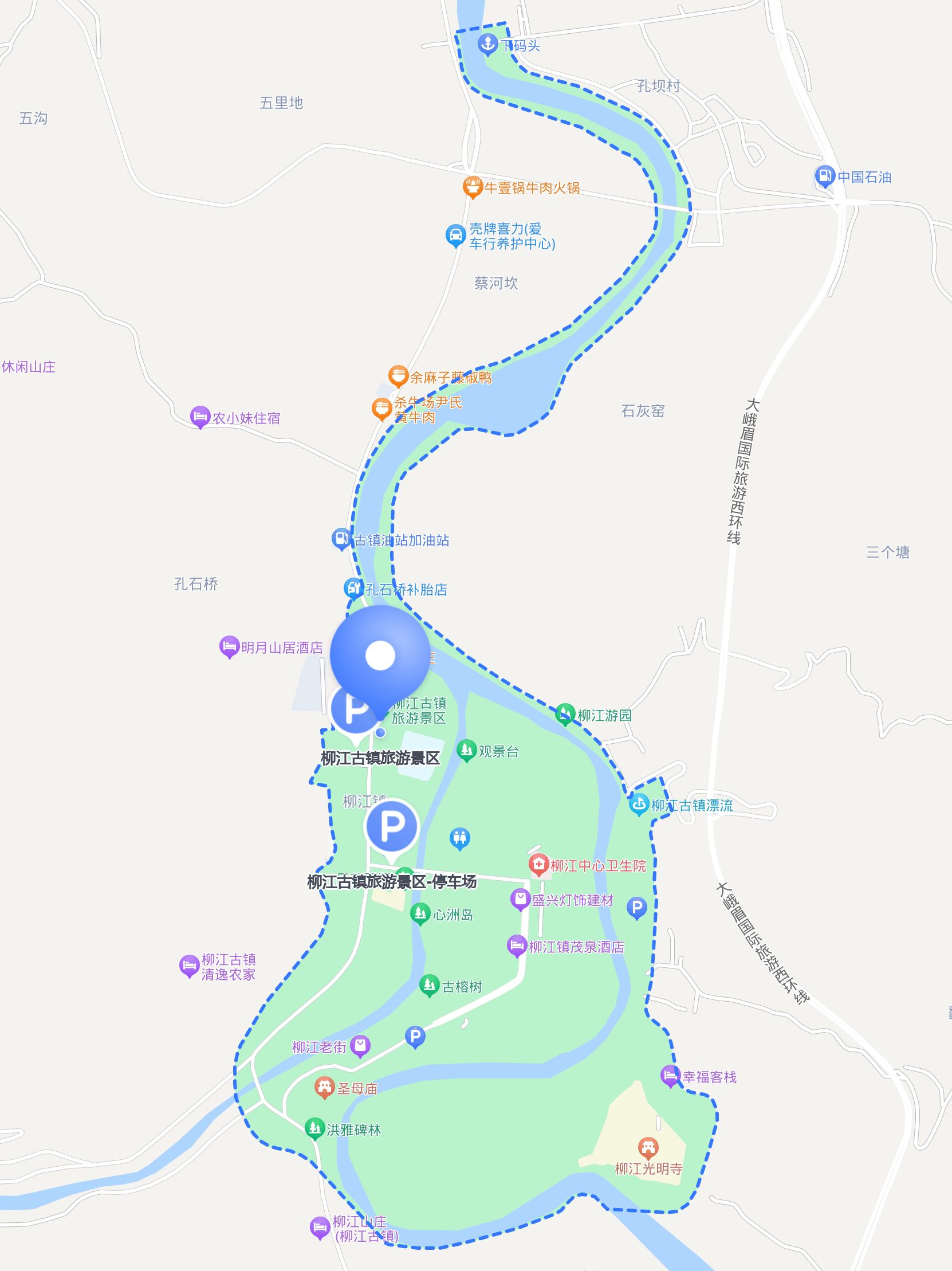952x1271 pixels.
Task: Open 观景台 viewpoint marker
Action: point(467,750)
